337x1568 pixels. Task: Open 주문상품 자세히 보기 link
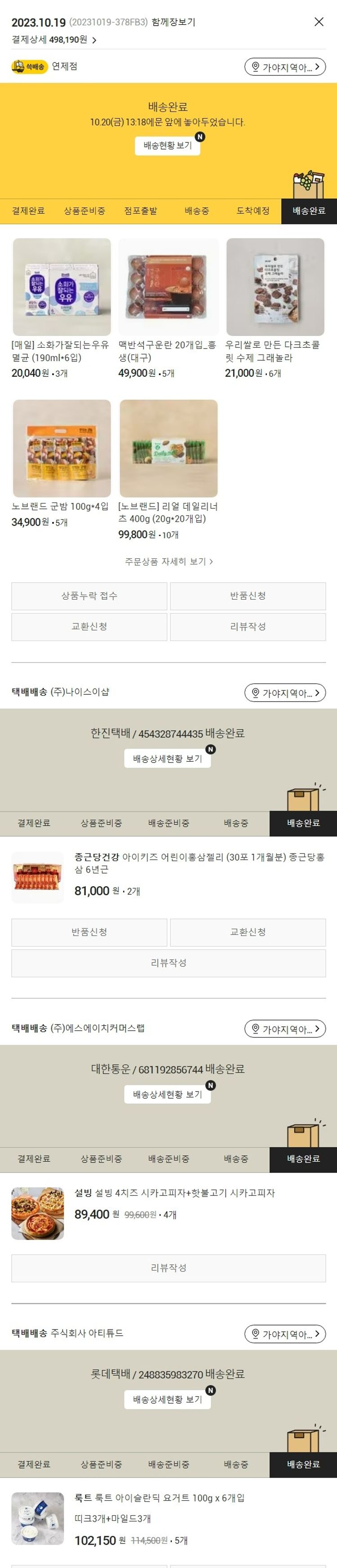(168, 561)
